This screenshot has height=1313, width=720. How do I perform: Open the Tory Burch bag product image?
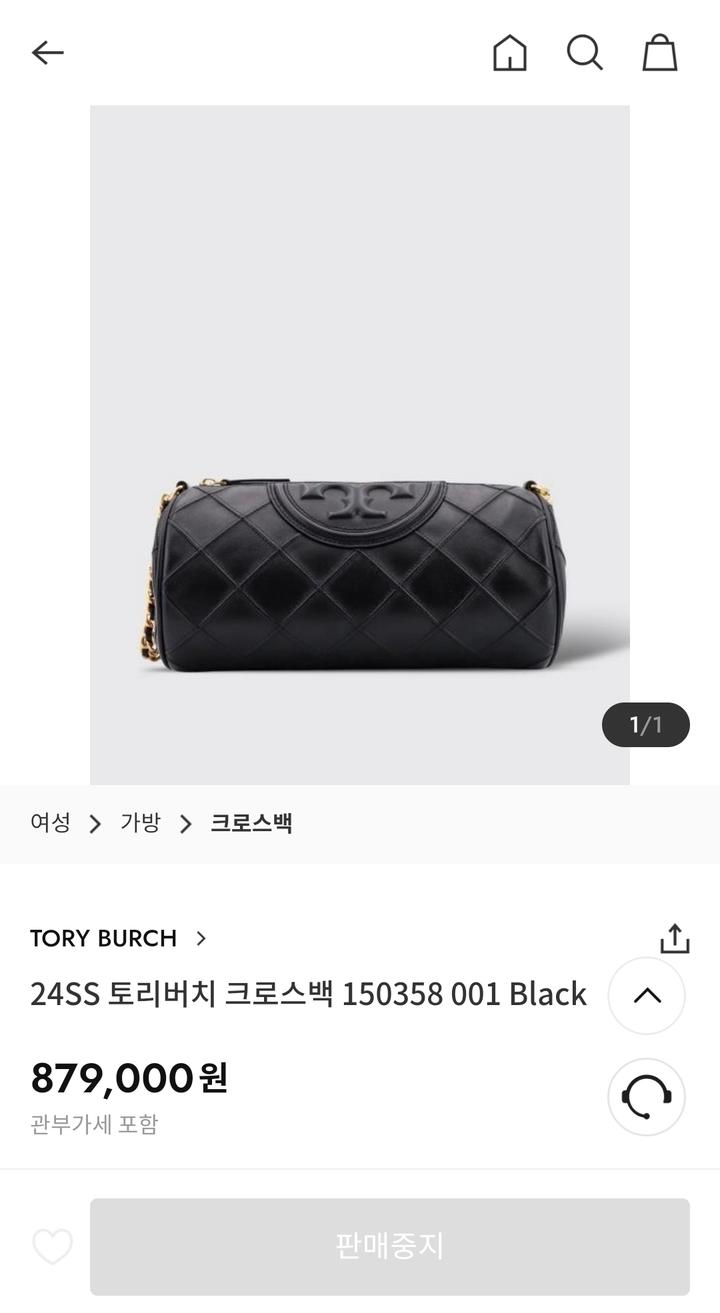360,445
